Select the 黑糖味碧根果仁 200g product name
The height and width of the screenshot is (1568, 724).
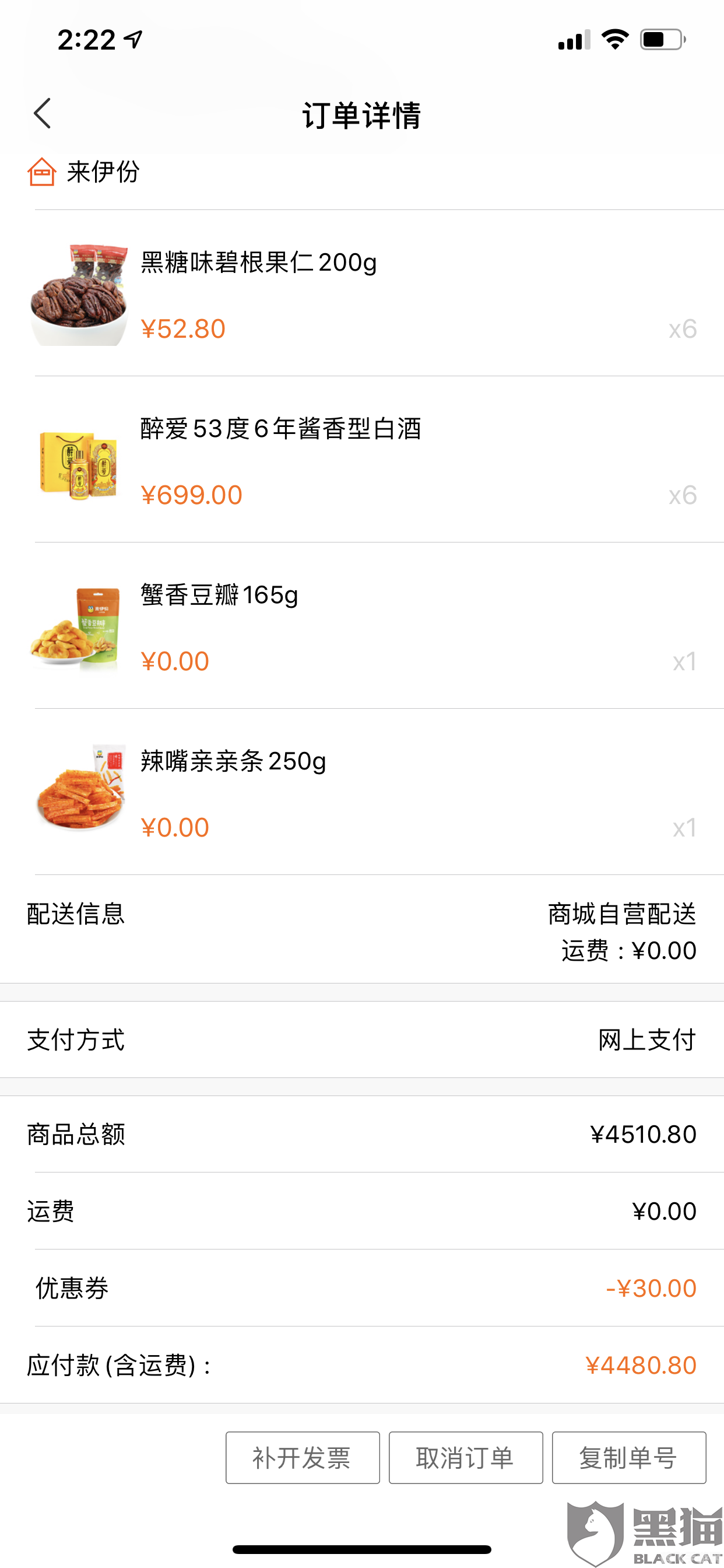point(258,263)
